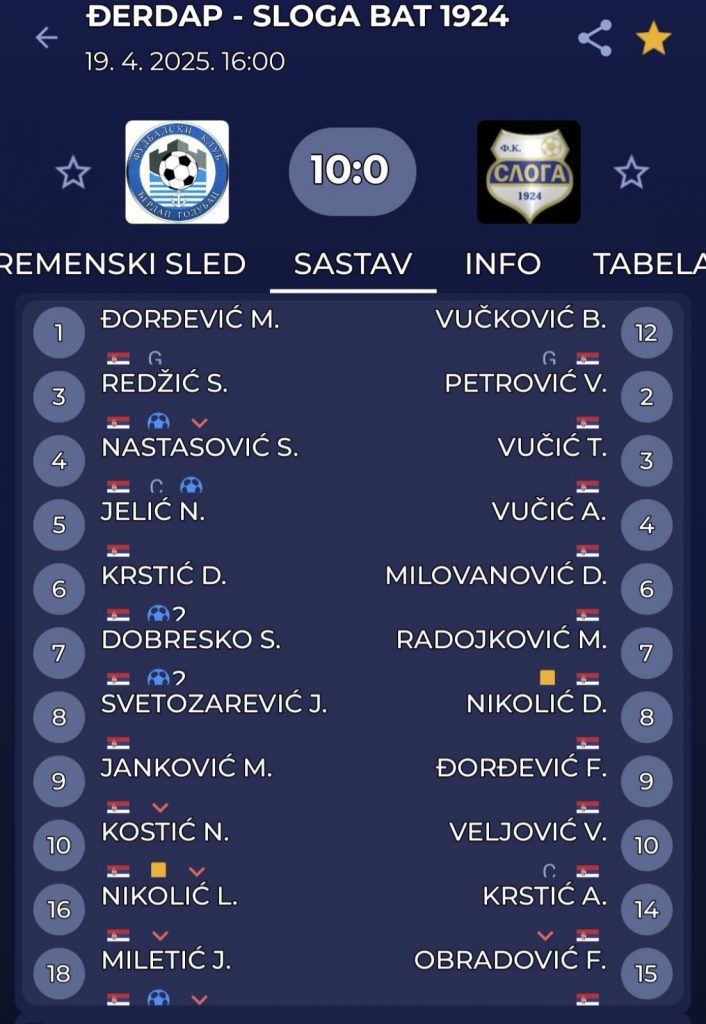Open player Radojković M.
Image resolution: width=706 pixels, height=1024 pixels.
[501, 640]
